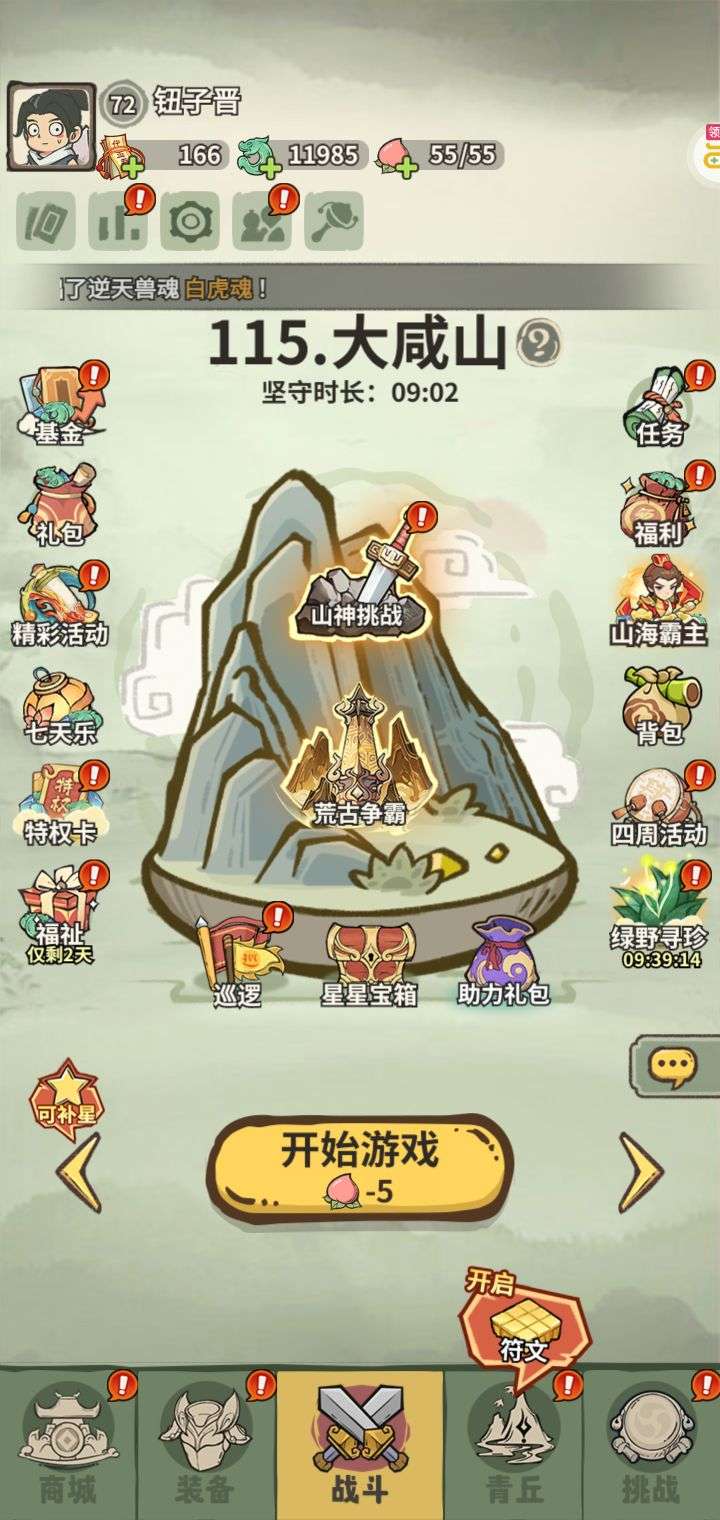Image resolution: width=720 pixels, height=1520 pixels.
Task: Tap 开始游戏 to start the game
Action: point(360,1166)
